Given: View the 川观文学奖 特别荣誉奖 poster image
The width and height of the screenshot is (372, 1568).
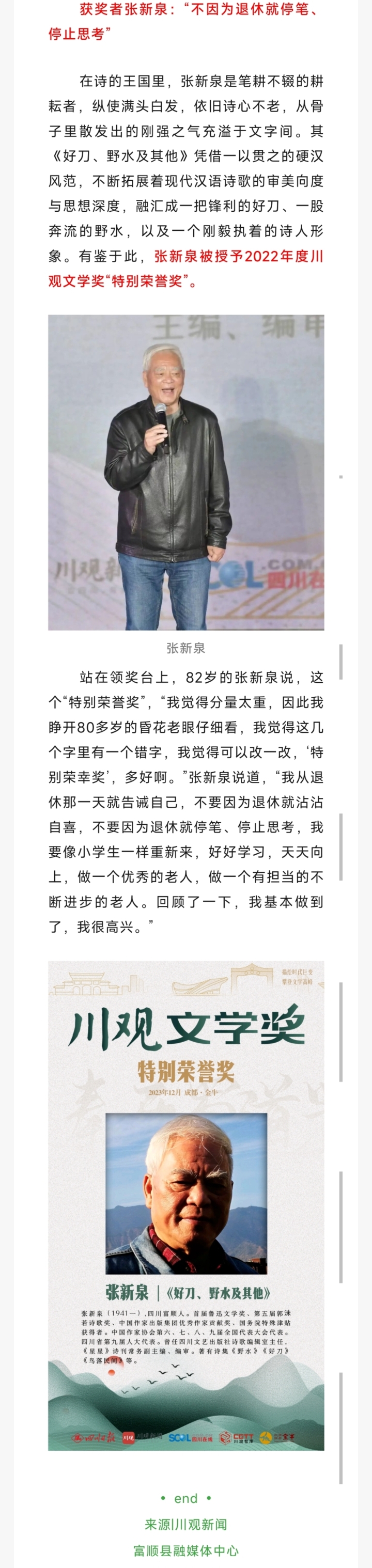Looking at the screenshot, I should (x=185, y=1208).
